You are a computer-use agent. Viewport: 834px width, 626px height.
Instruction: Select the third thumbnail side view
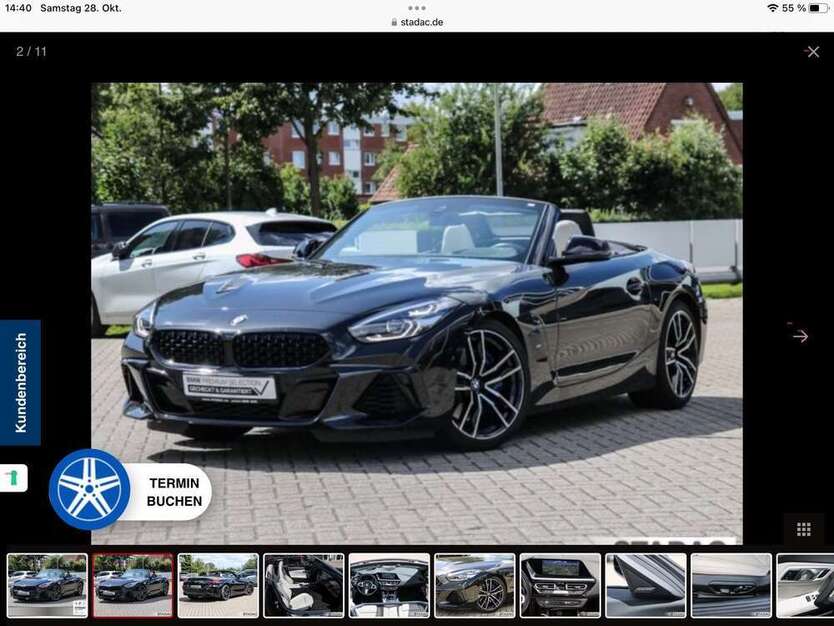[x=218, y=585]
